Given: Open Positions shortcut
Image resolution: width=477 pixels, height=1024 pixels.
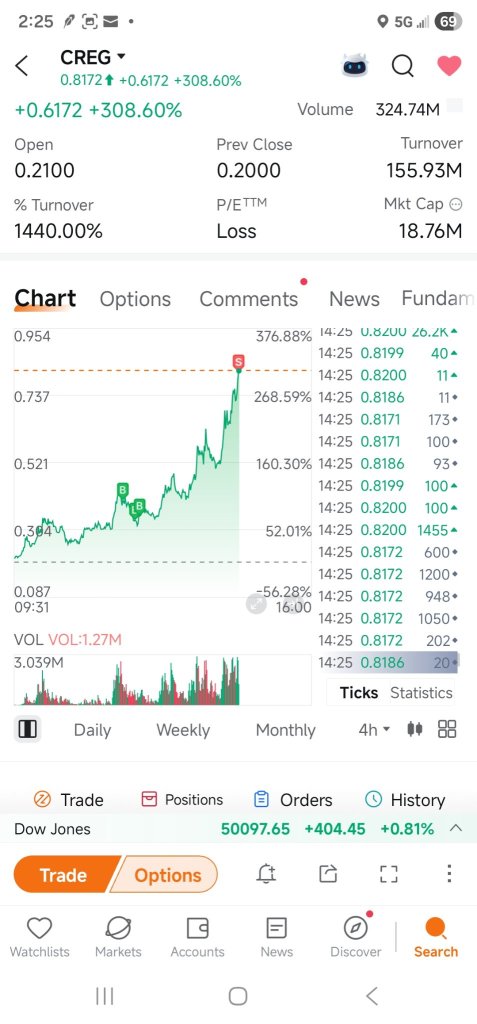Looking at the screenshot, I should 182,800.
